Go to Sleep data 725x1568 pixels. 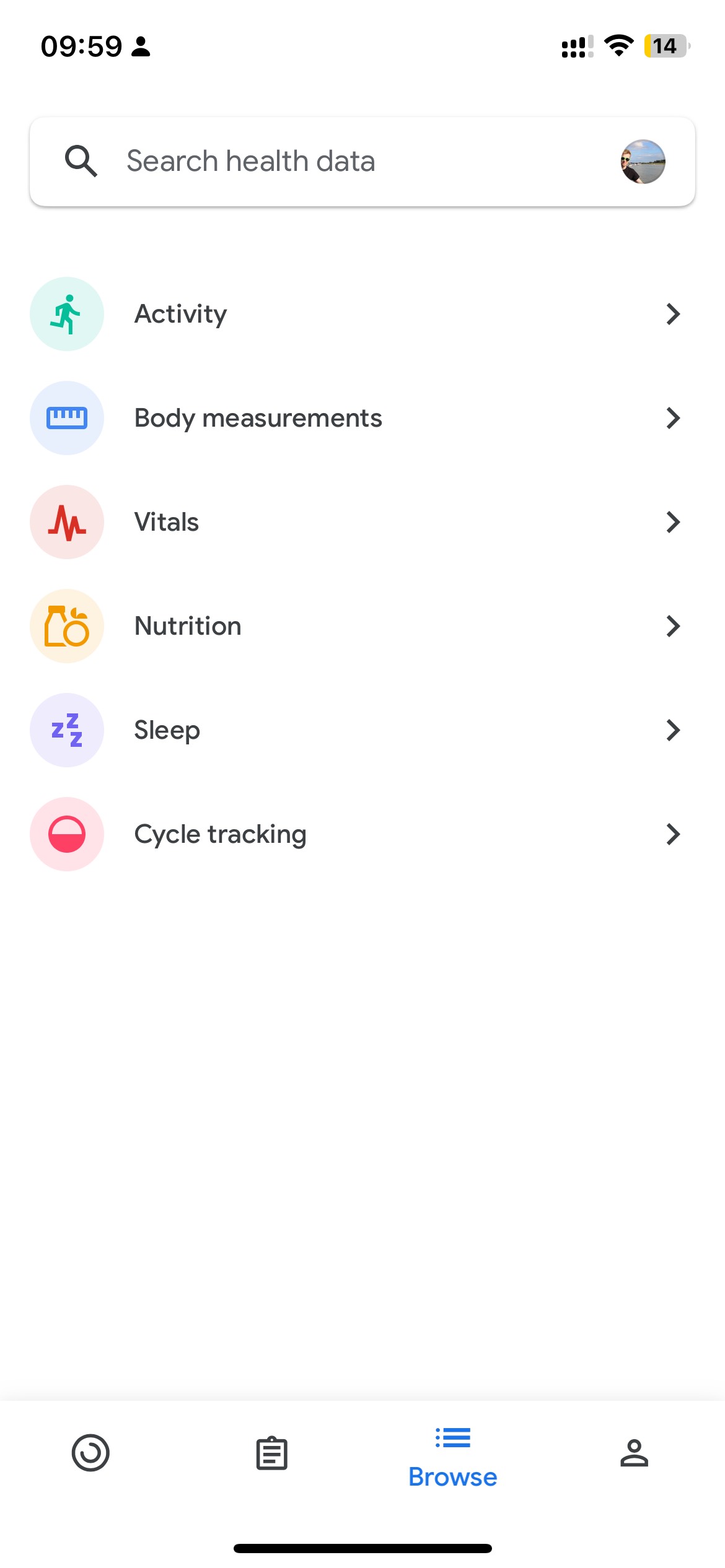click(362, 730)
